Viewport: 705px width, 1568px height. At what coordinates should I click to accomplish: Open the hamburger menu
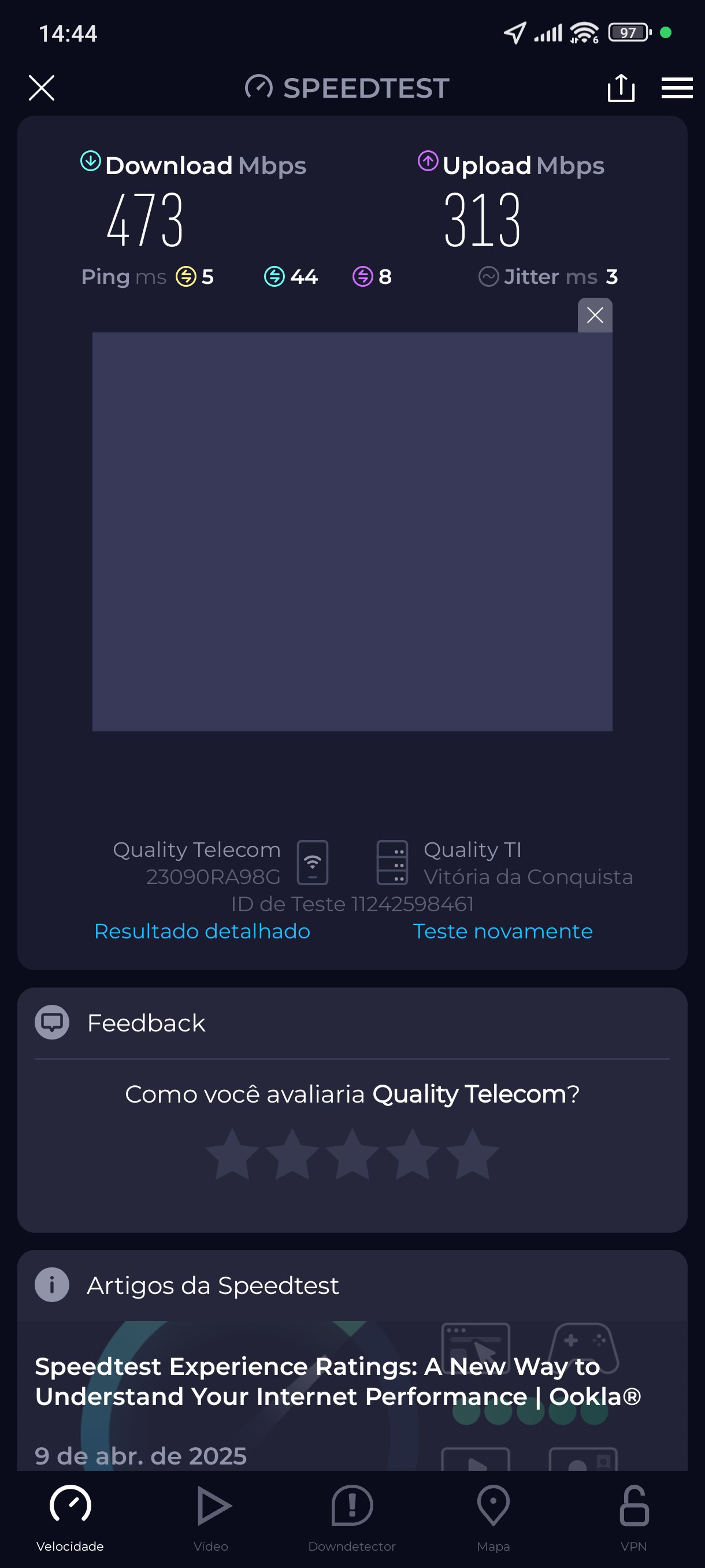[677, 88]
